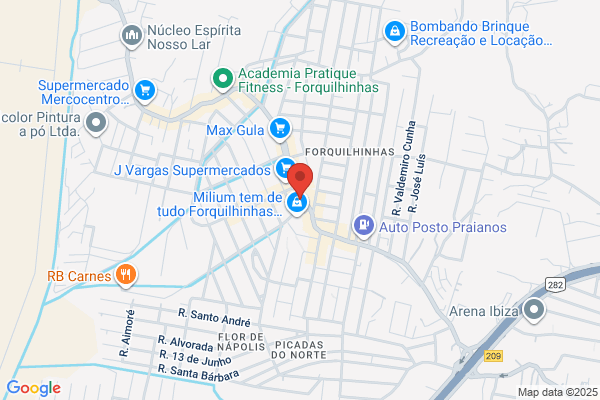Image resolution: width=600 pixels, height=400 pixels.
Task: Open Núcleo Espírita Nosso Lar marker
Action: [x=132, y=36]
